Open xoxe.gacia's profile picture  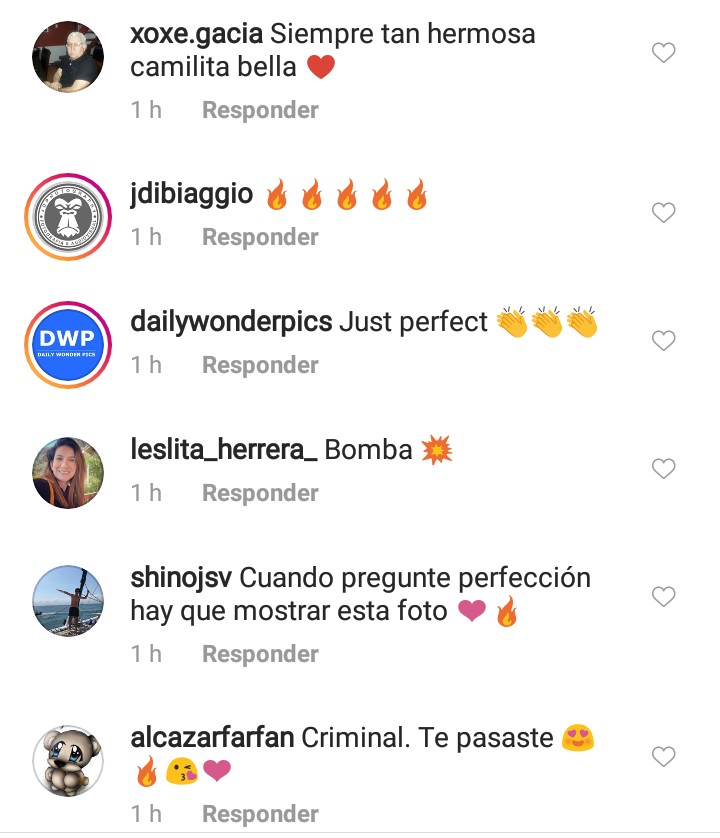click(x=68, y=57)
